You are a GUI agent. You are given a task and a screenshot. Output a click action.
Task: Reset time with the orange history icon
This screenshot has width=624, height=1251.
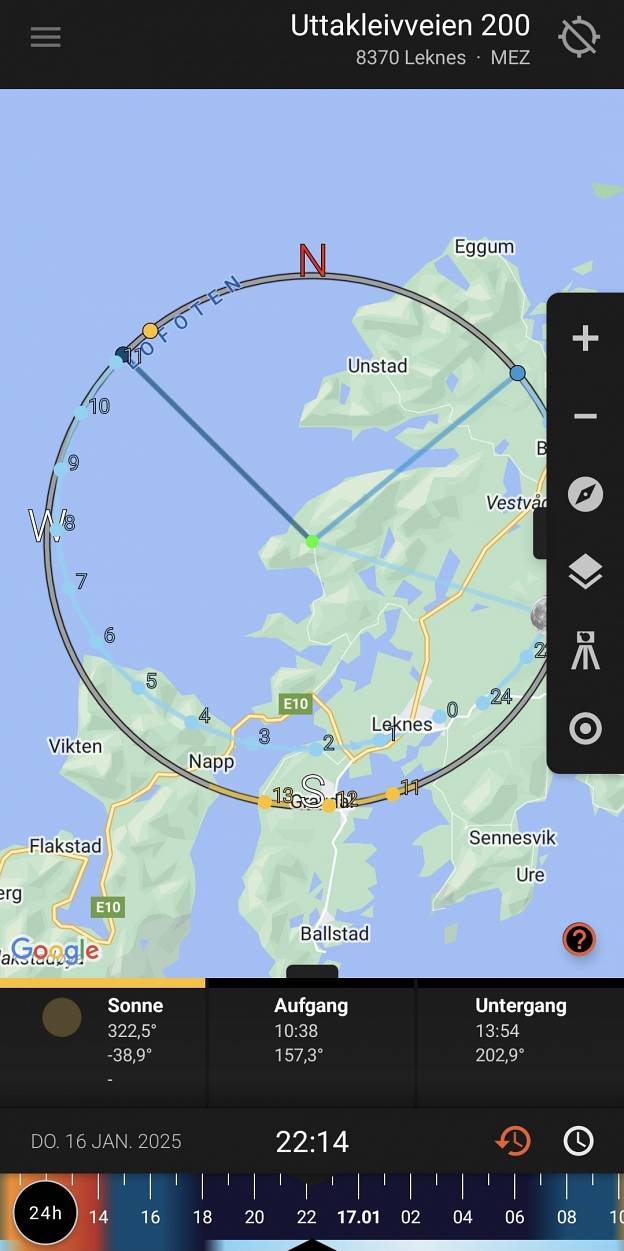pos(514,1141)
